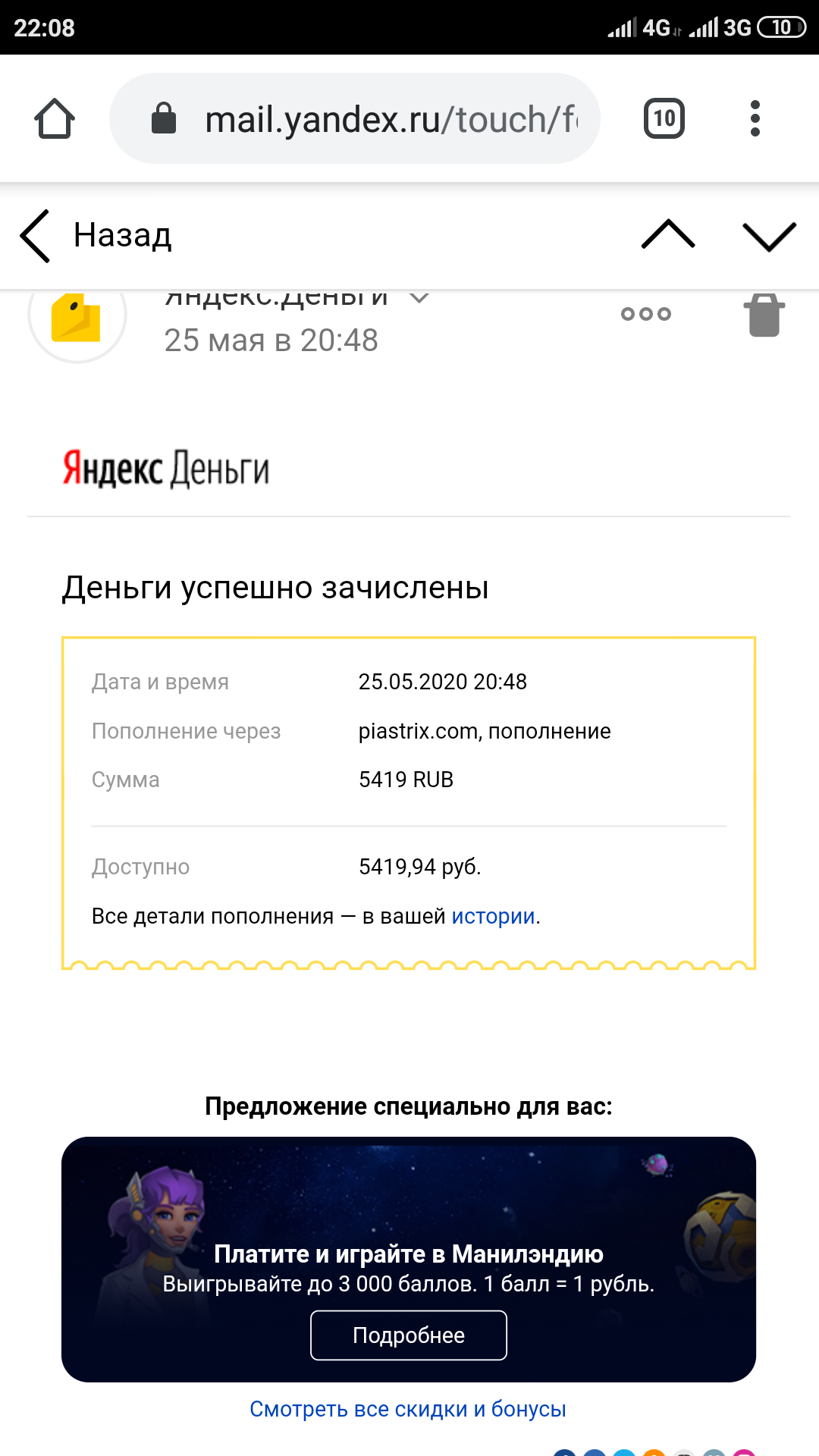Open the browser overflow menu
Screen dimensions: 819x1456
pos(755,118)
